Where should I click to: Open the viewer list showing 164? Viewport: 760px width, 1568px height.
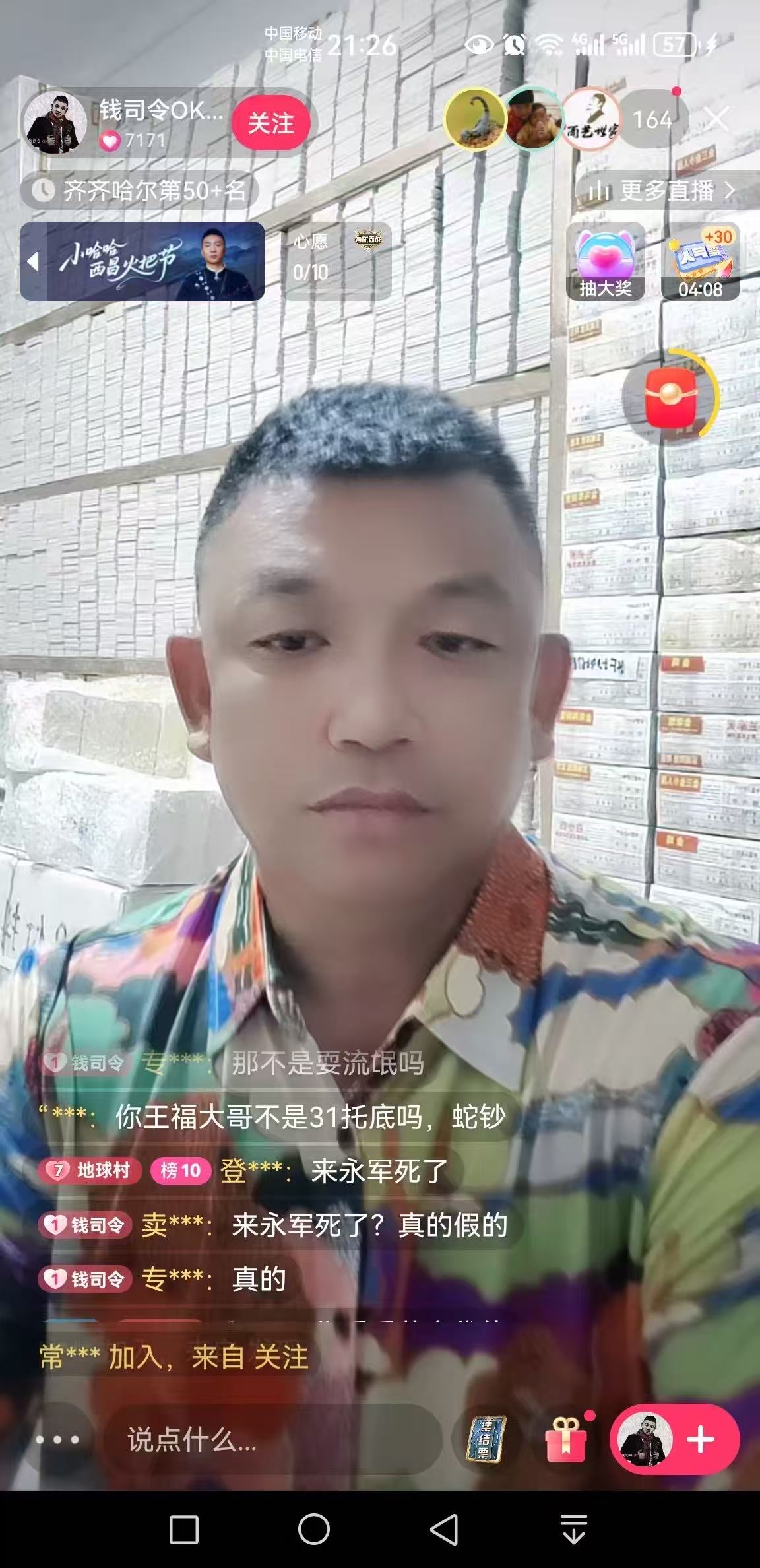[652, 119]
